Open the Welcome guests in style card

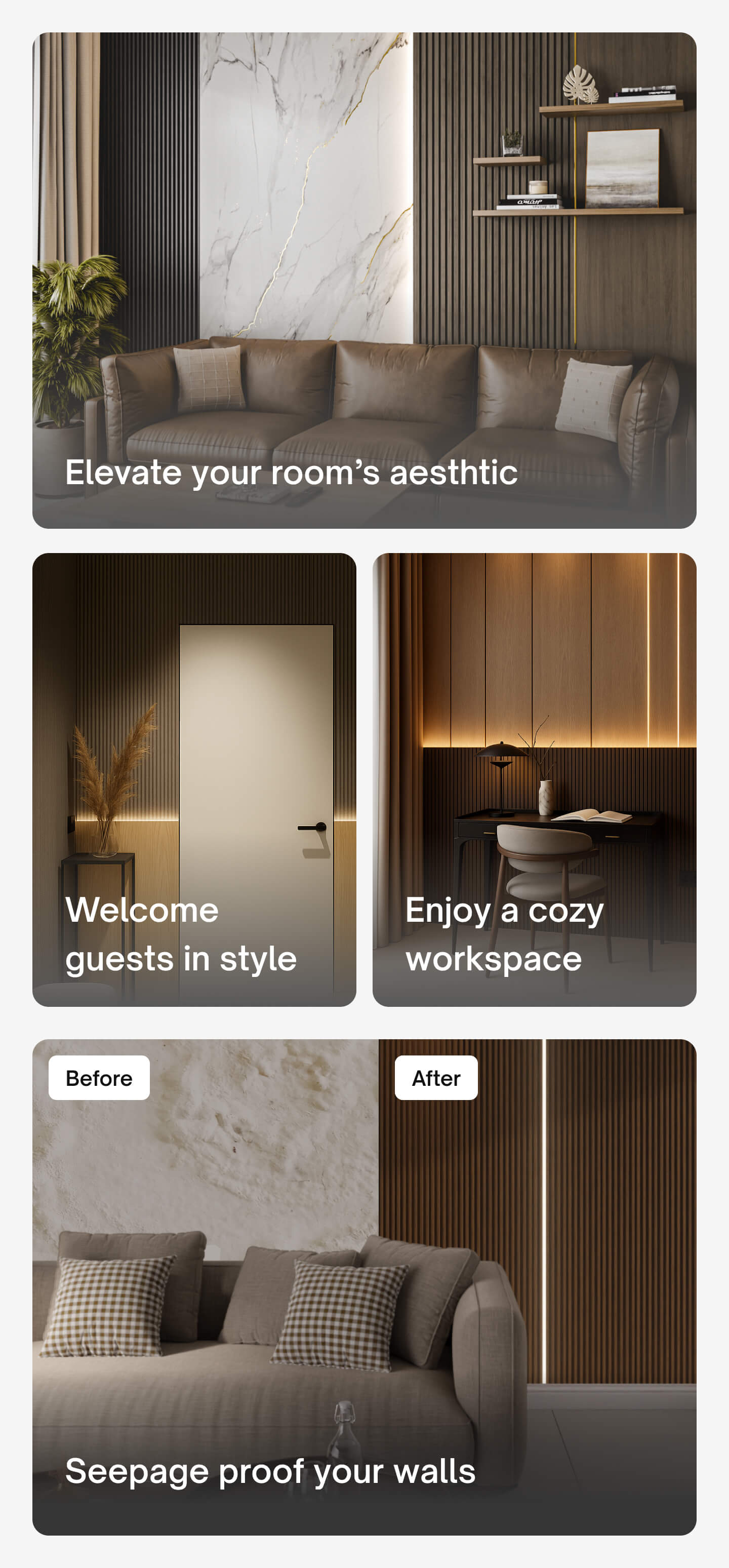coord(194,779)
